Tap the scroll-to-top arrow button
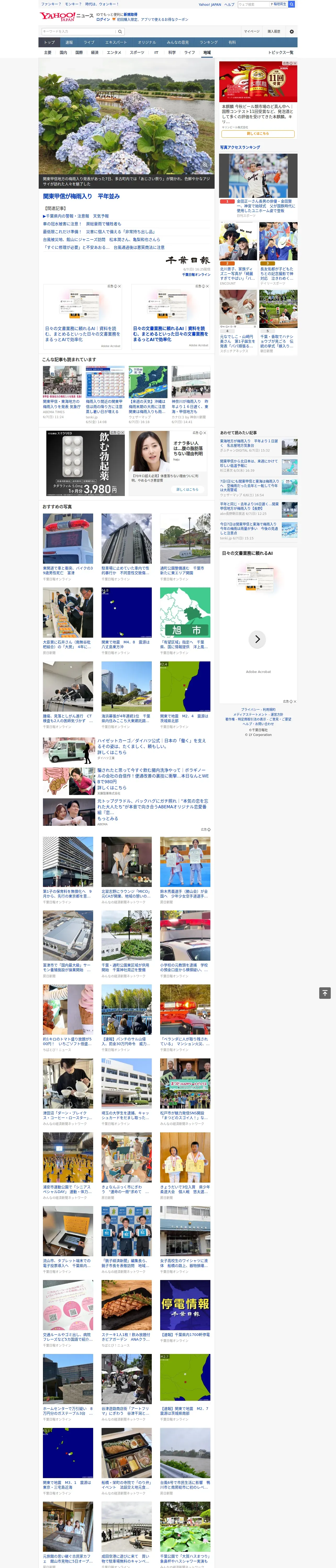This screenshot has height=1568, width=336. pyautogui.click(x=325, y=993)
